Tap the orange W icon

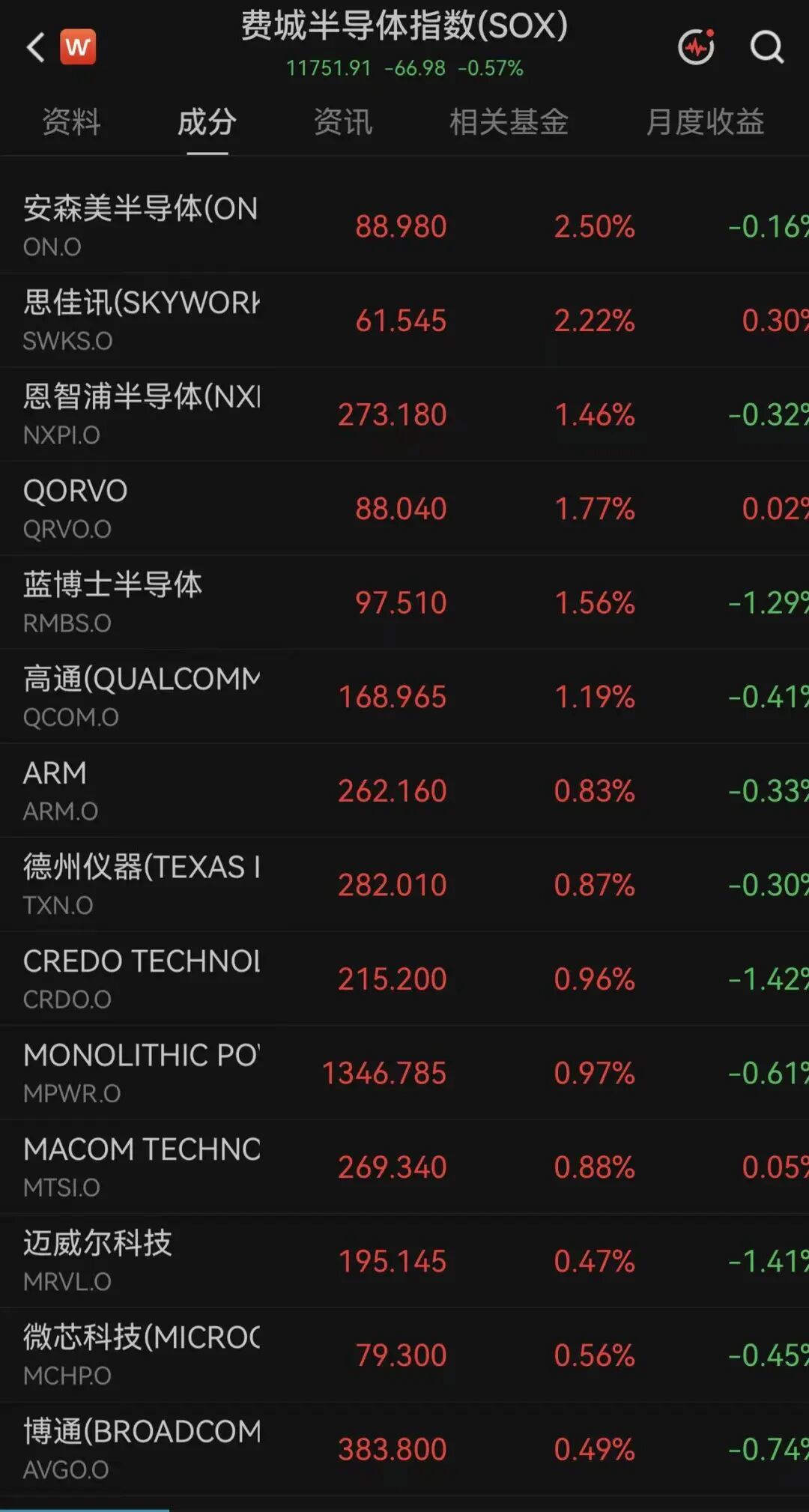point(78,47)
